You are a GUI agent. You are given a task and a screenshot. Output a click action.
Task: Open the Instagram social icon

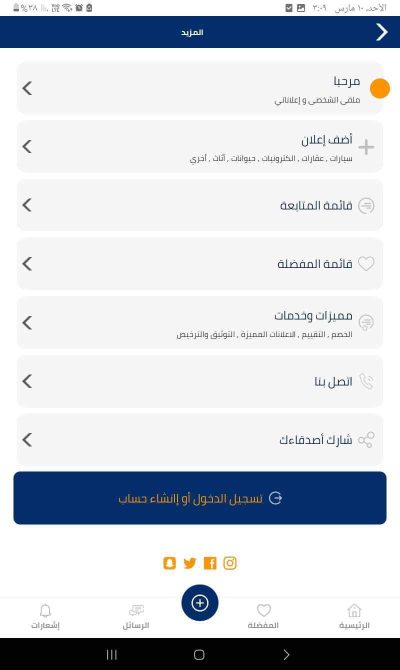coord(230,563)
